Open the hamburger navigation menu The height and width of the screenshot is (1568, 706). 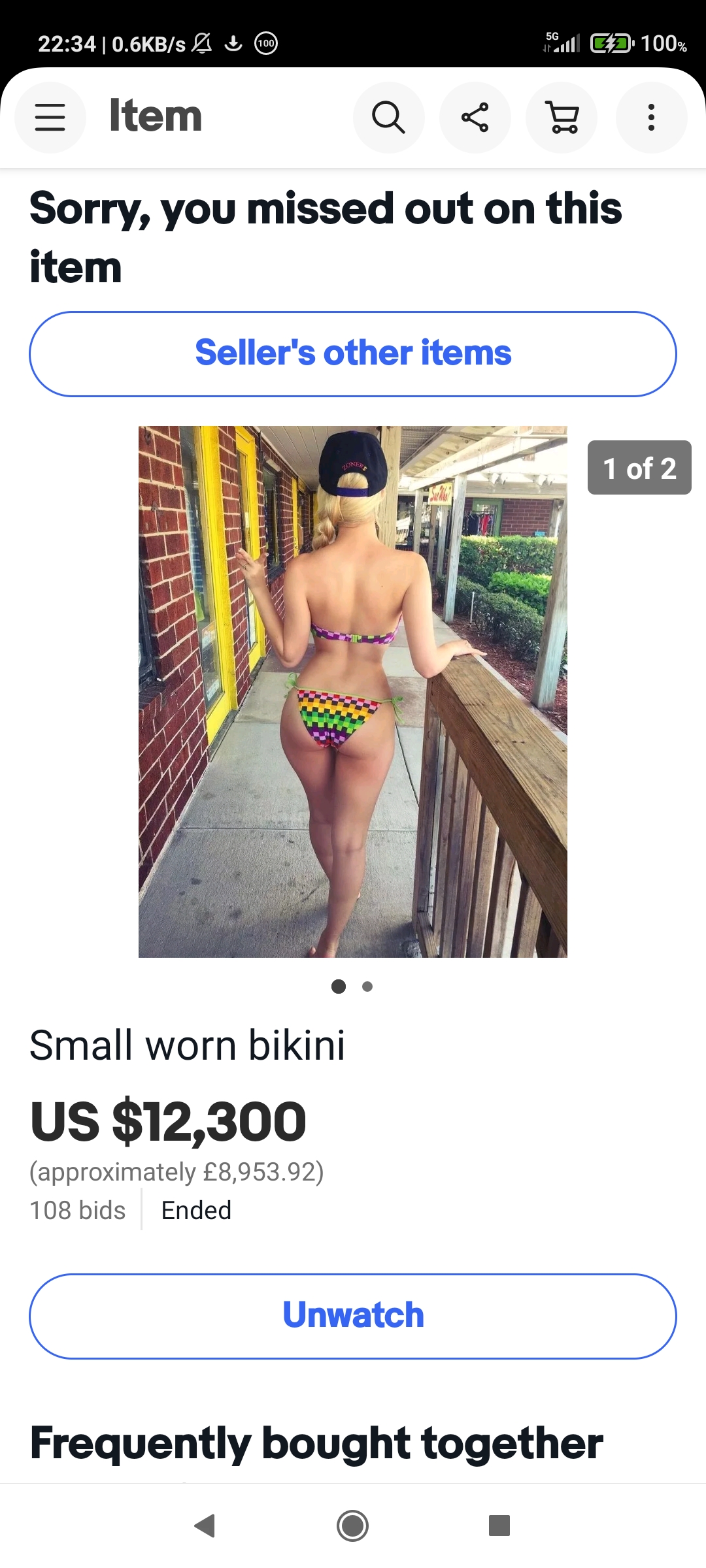click(50, 118)
